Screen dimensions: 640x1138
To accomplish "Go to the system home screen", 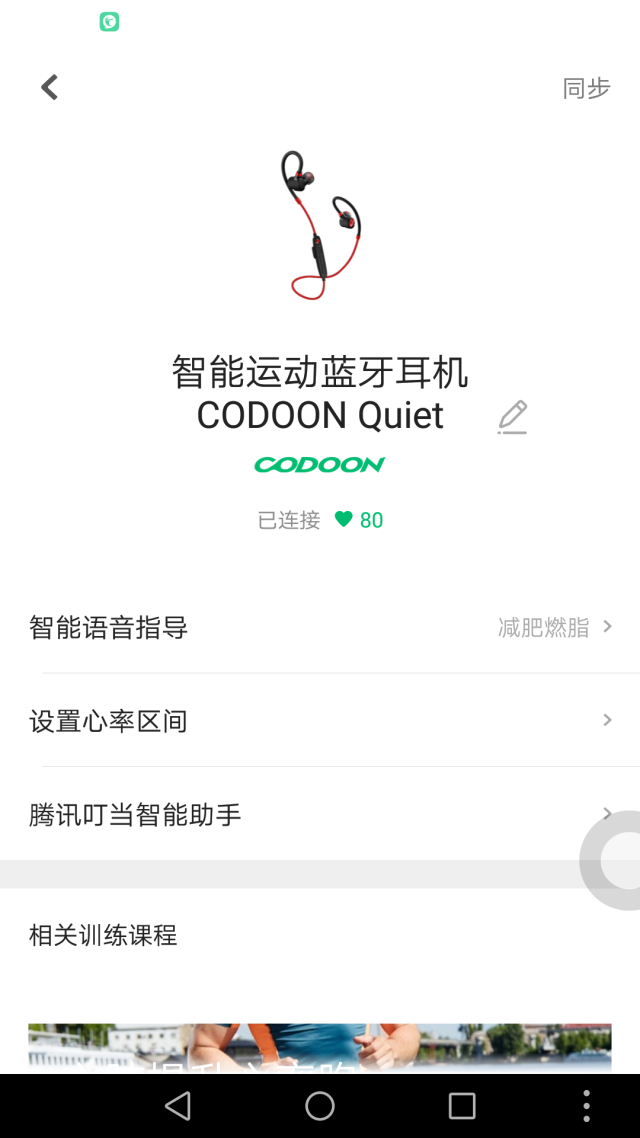I will [320, 1105].
